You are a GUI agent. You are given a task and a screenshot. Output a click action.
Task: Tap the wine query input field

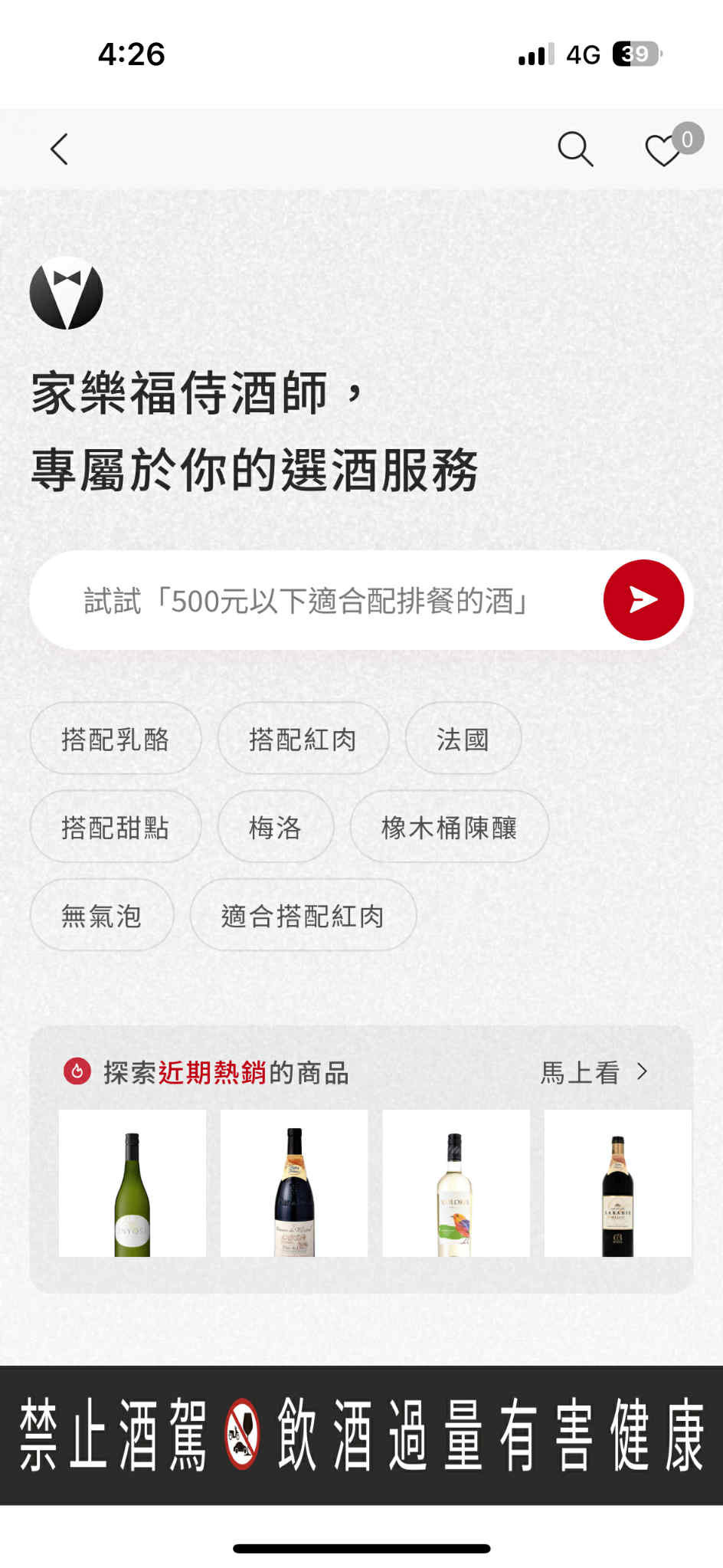(306, 601)
